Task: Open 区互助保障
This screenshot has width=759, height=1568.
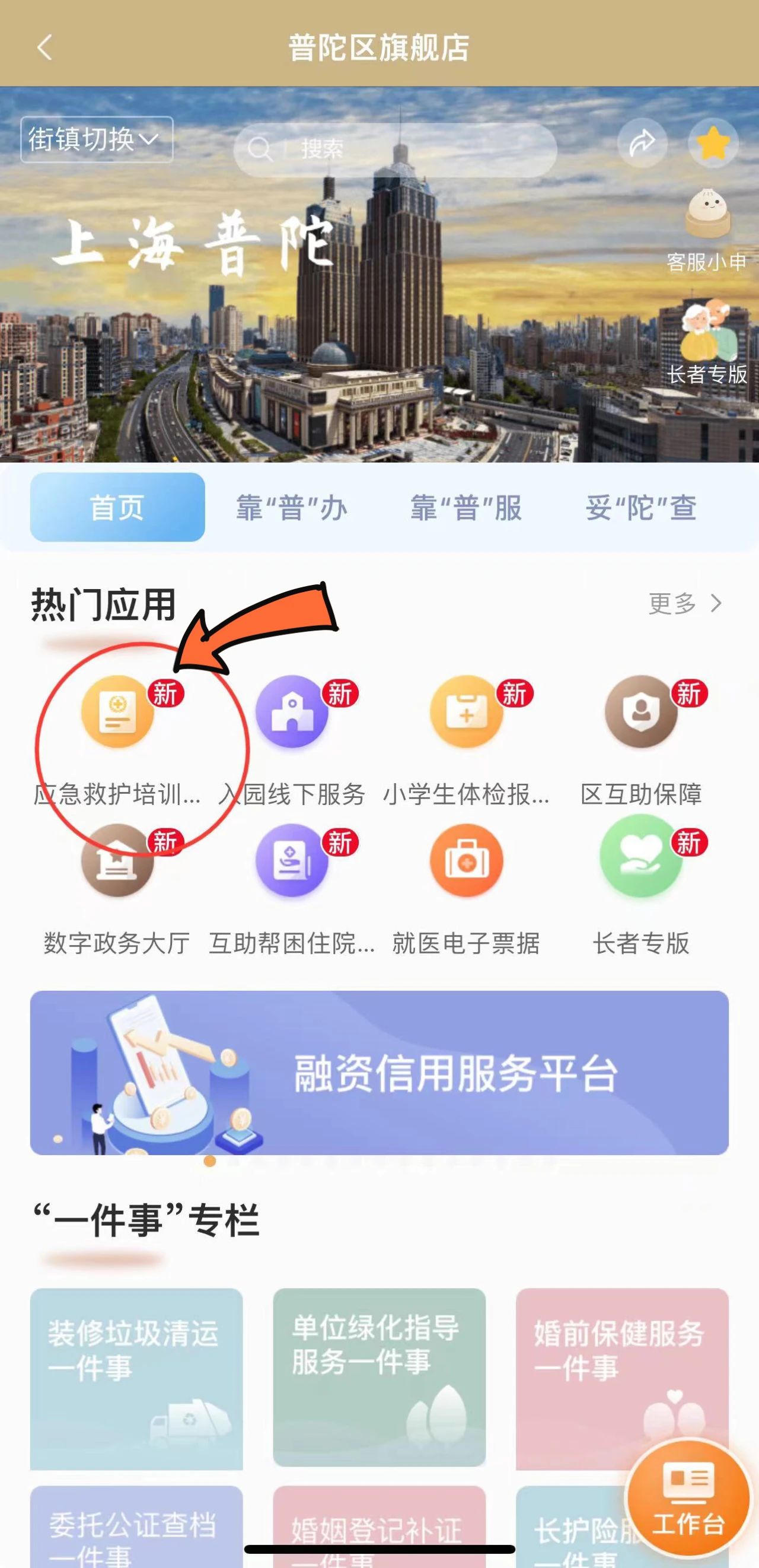Action: click(641, 712)
